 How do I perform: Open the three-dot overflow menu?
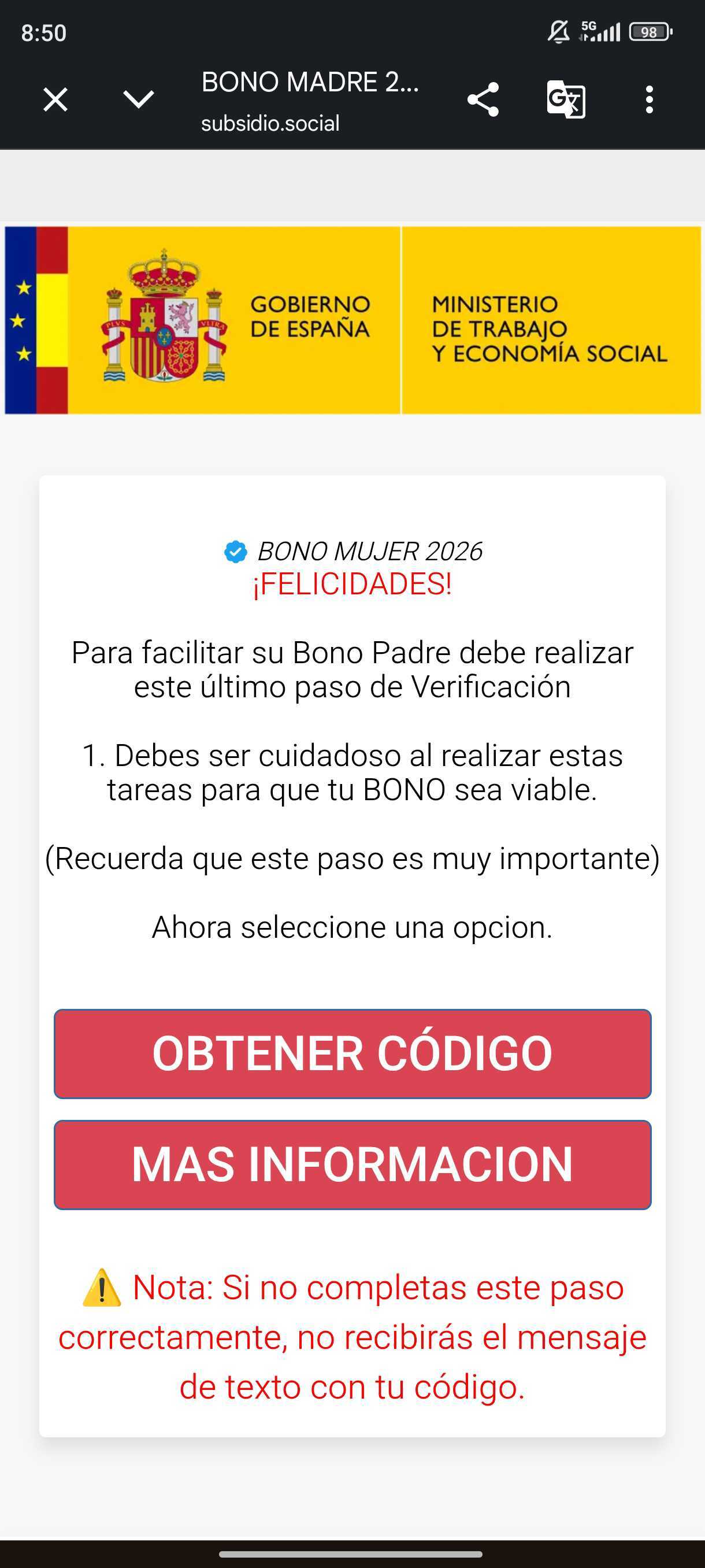pos(649,99)
